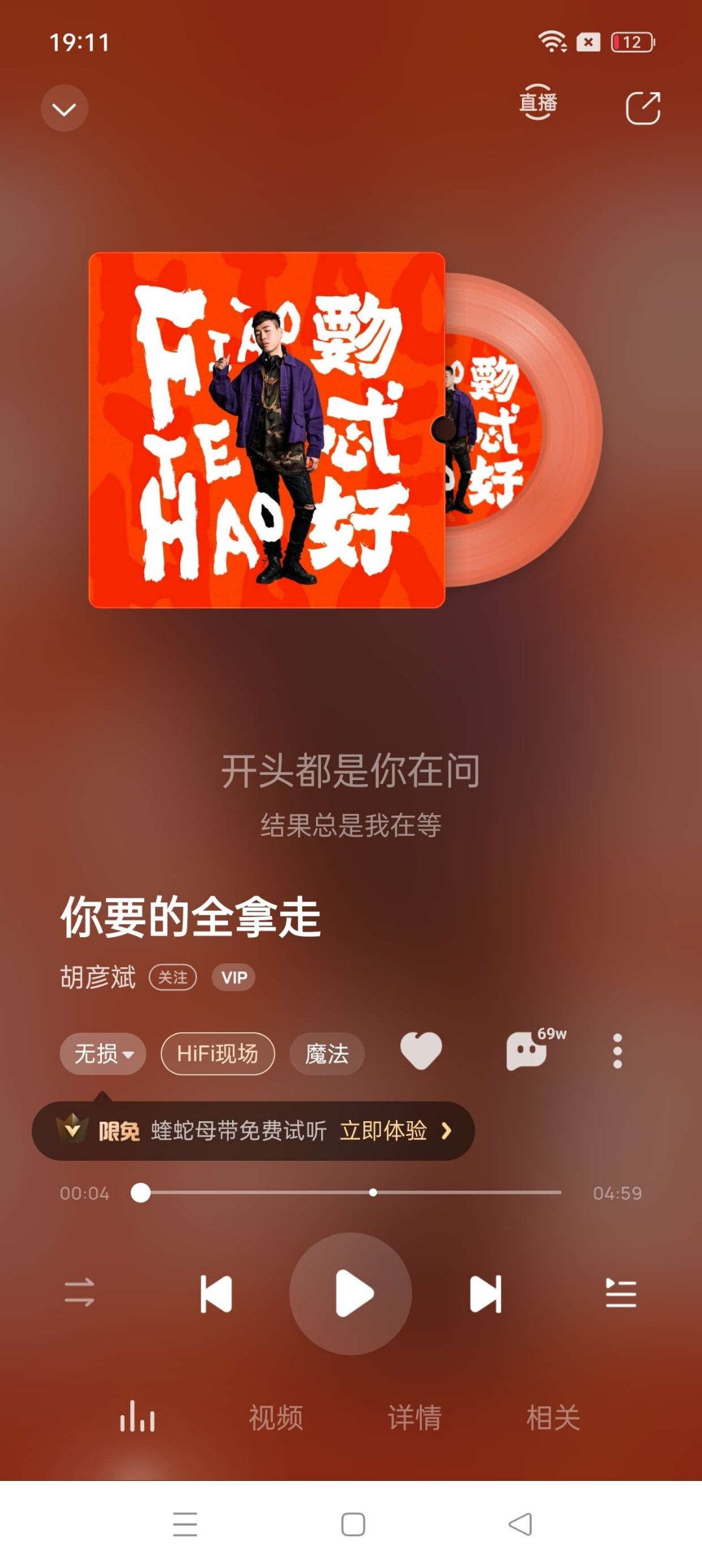Tap the VIP badge
The width and height of the screenshot is (702, 1568).
(233, 978)
